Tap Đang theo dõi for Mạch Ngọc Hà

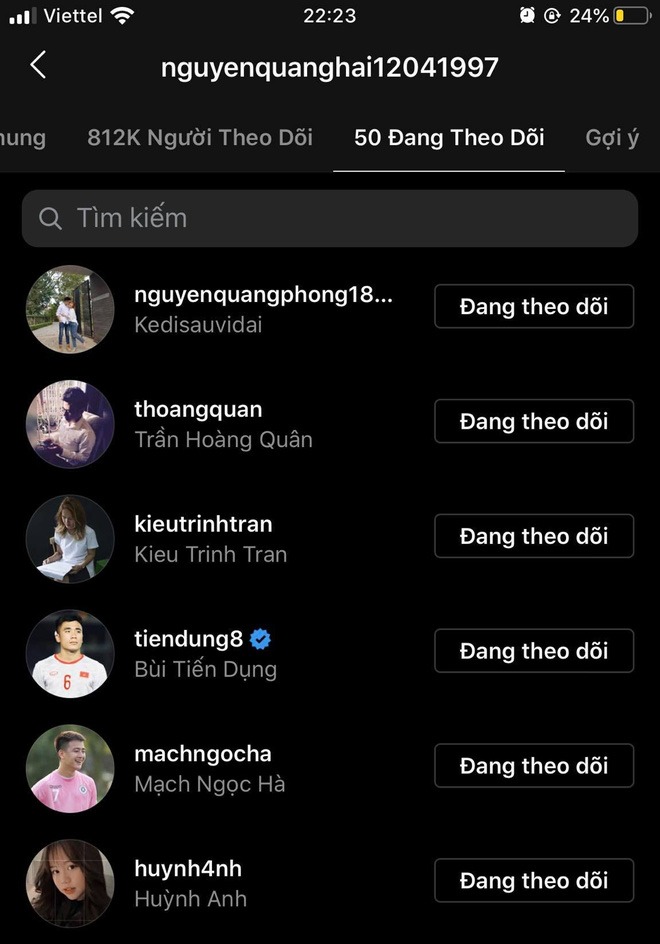click(x=534, y=767)
